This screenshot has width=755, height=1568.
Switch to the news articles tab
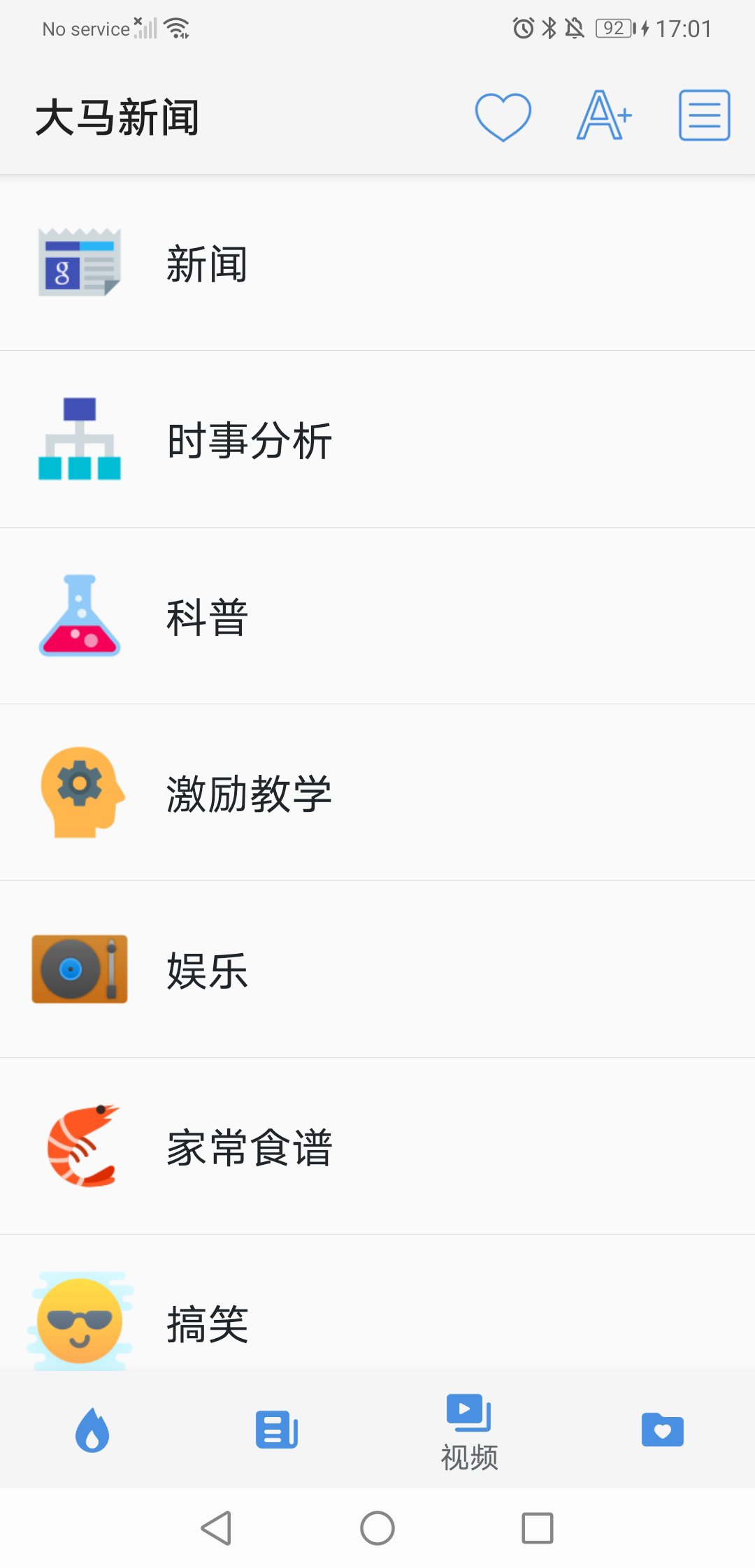(x=277, y=1430)
